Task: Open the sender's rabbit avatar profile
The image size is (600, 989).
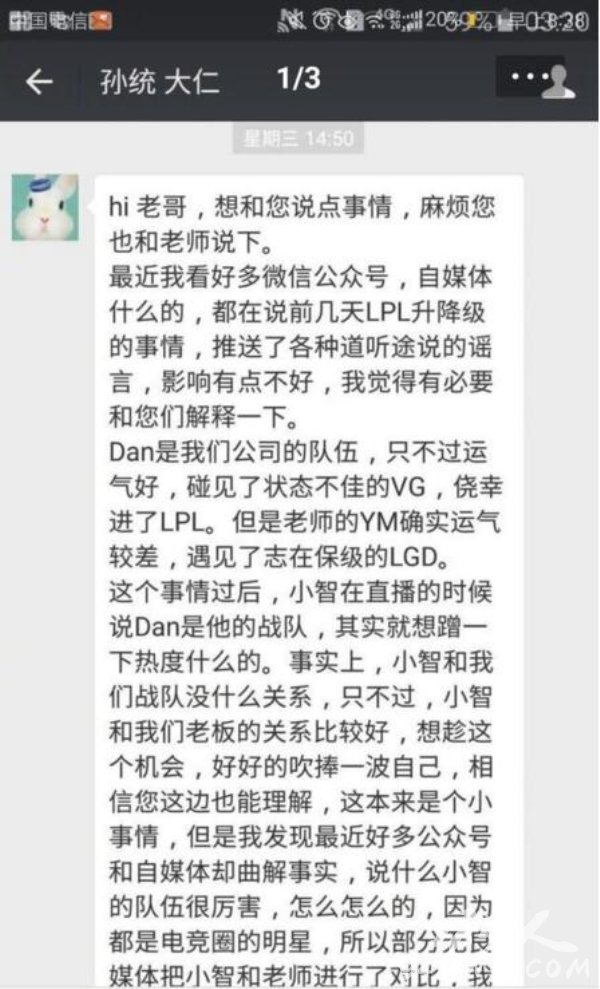Action: pos(45,208)
